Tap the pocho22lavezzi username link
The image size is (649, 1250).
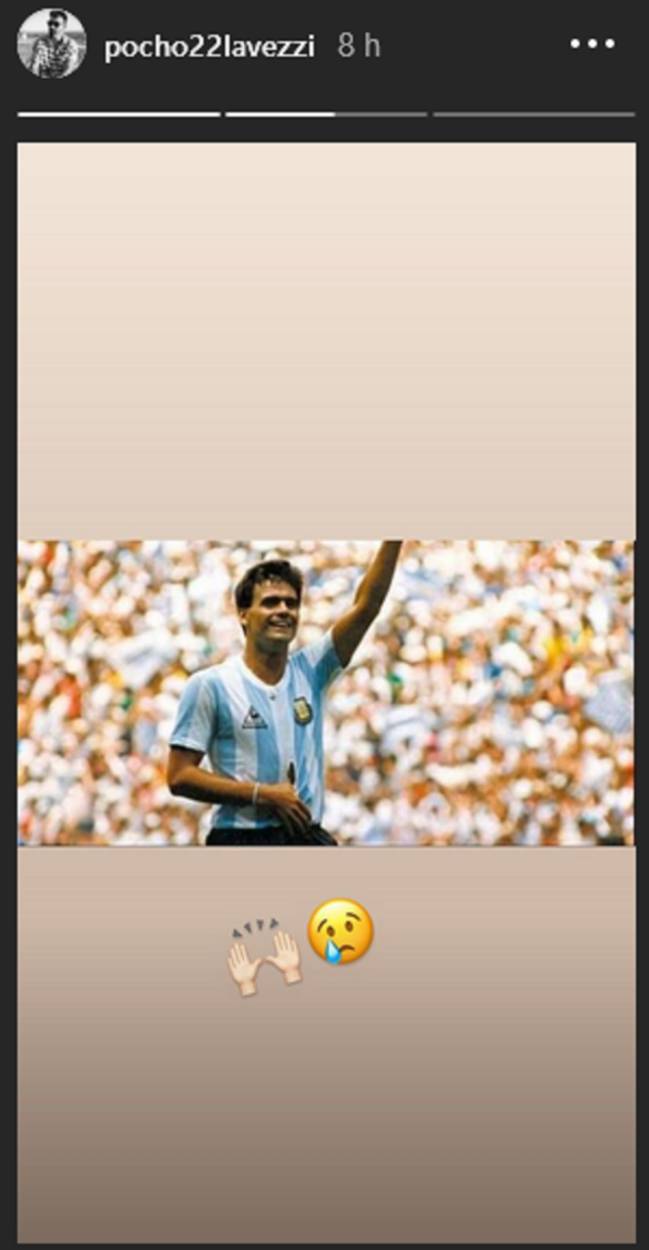[209, 46]
